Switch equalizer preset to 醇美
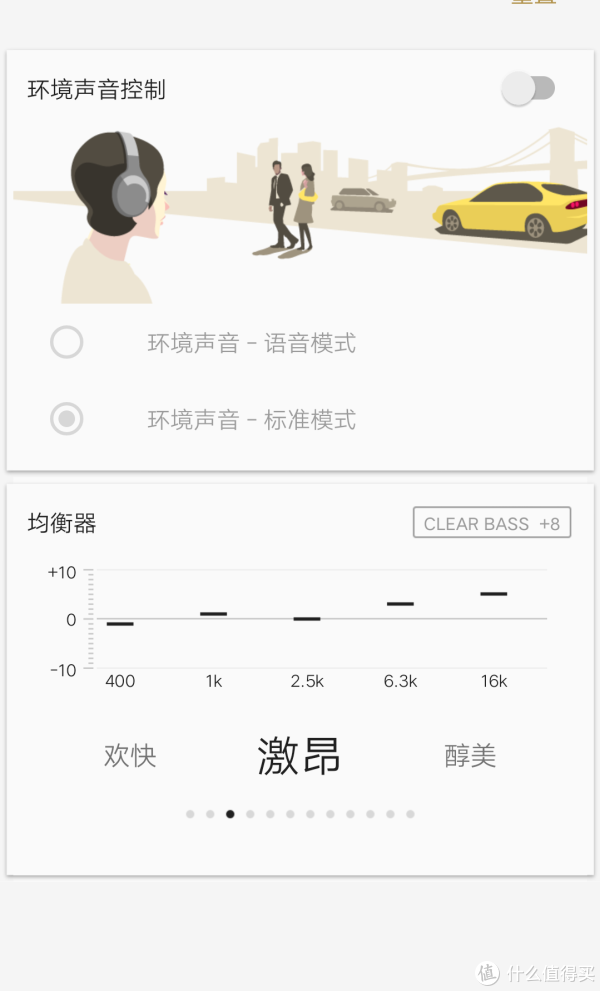Screen dimensions: 600x991 coord(470,756)
